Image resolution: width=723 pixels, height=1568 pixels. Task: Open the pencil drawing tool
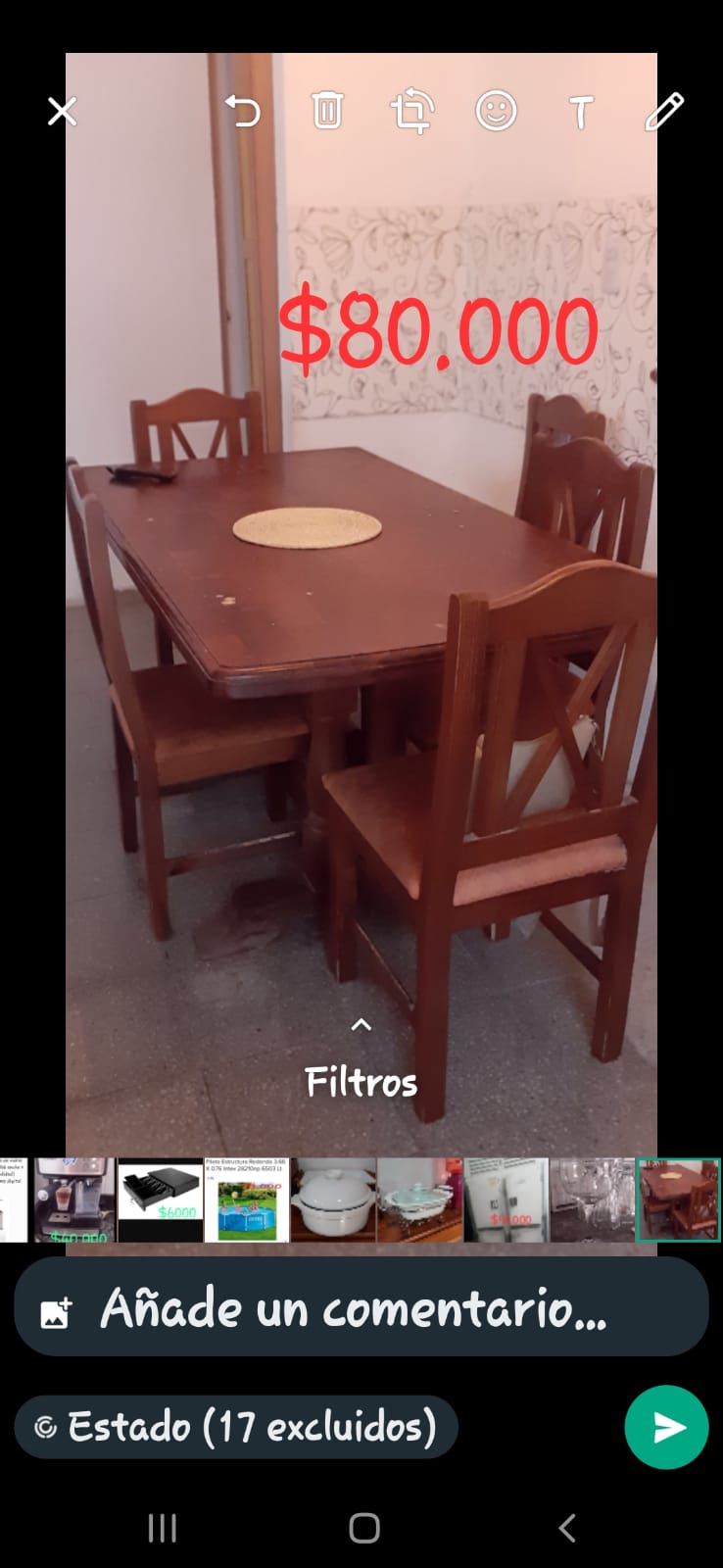tap(664, 111)
